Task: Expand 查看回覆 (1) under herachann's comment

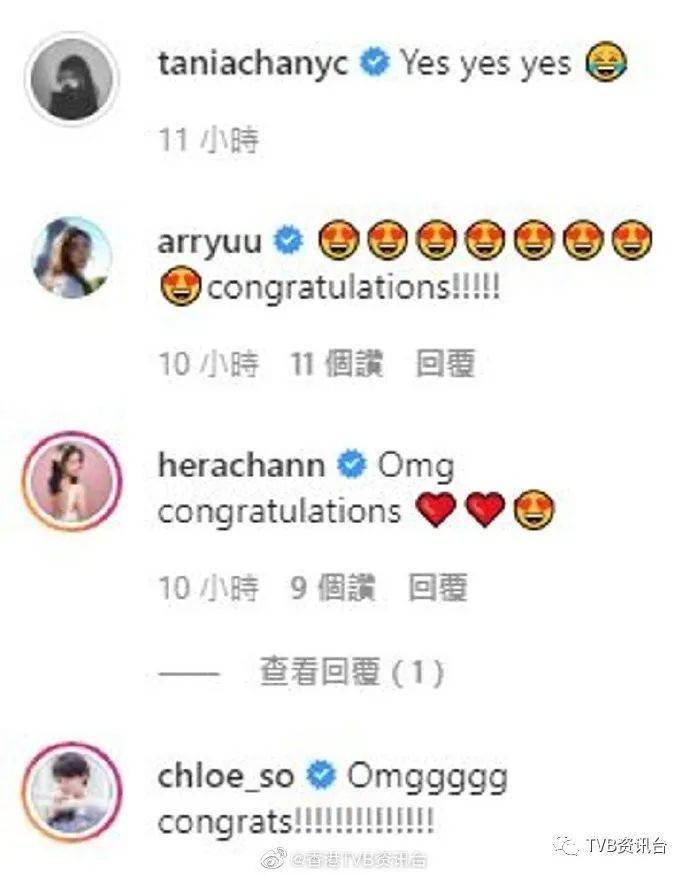Action: click(x=350, y=673)
